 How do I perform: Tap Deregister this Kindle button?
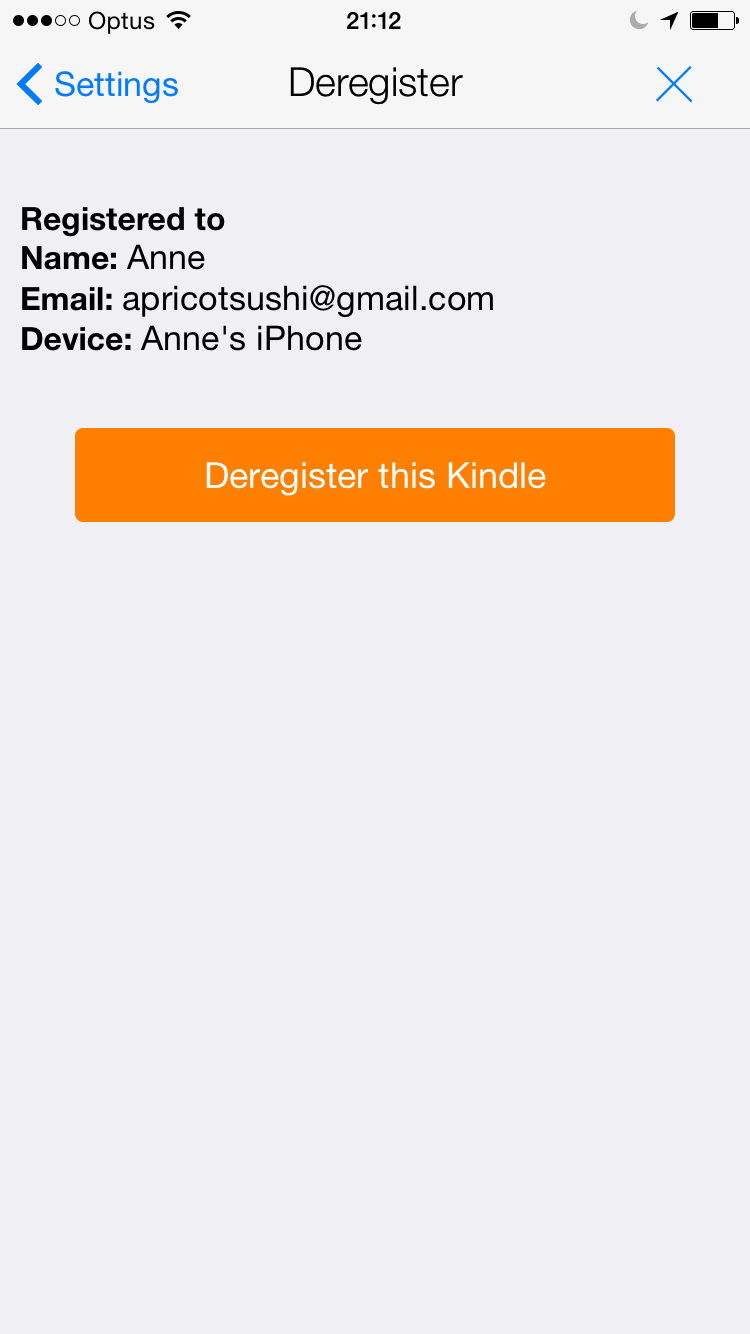point(375,475)
